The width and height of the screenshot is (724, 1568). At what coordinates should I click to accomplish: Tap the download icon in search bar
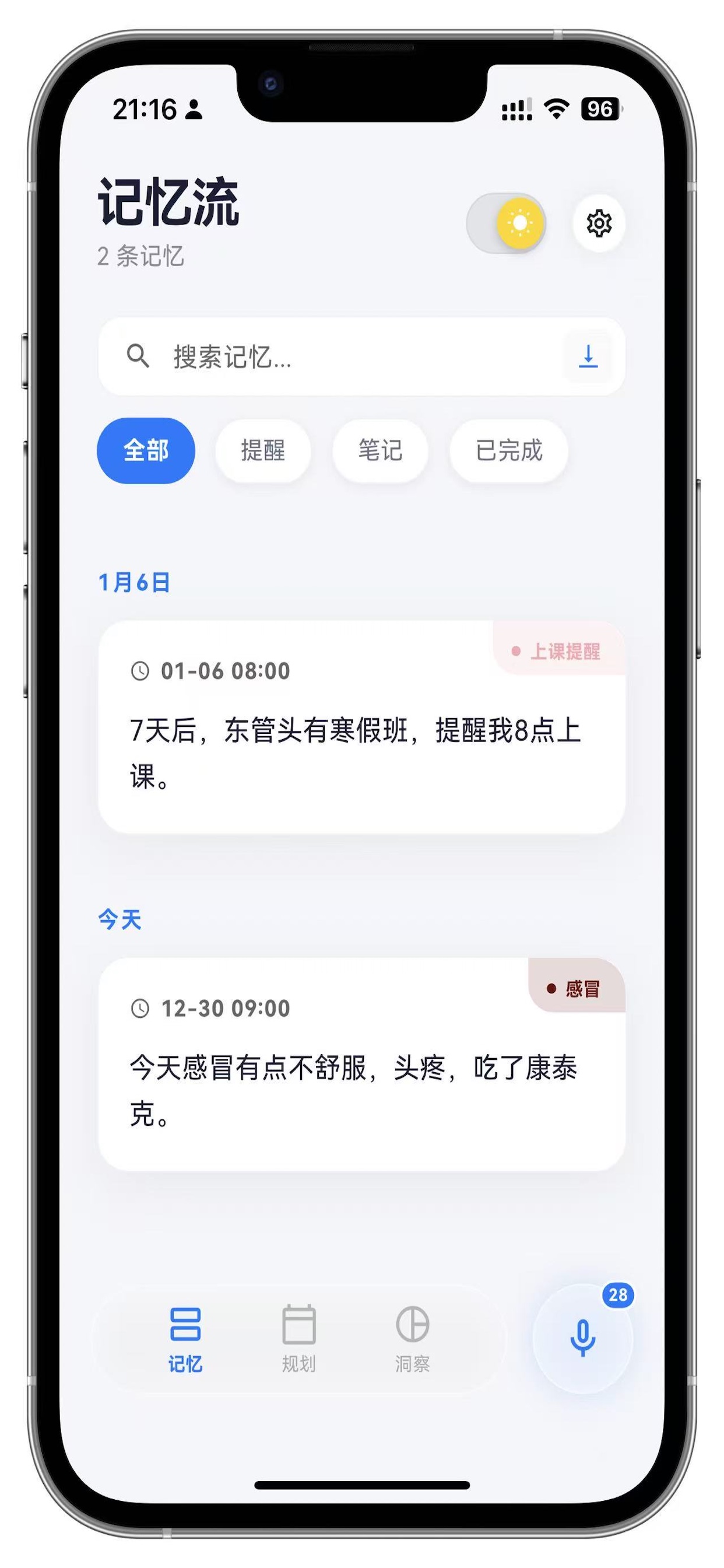click(x=588, y=356)
